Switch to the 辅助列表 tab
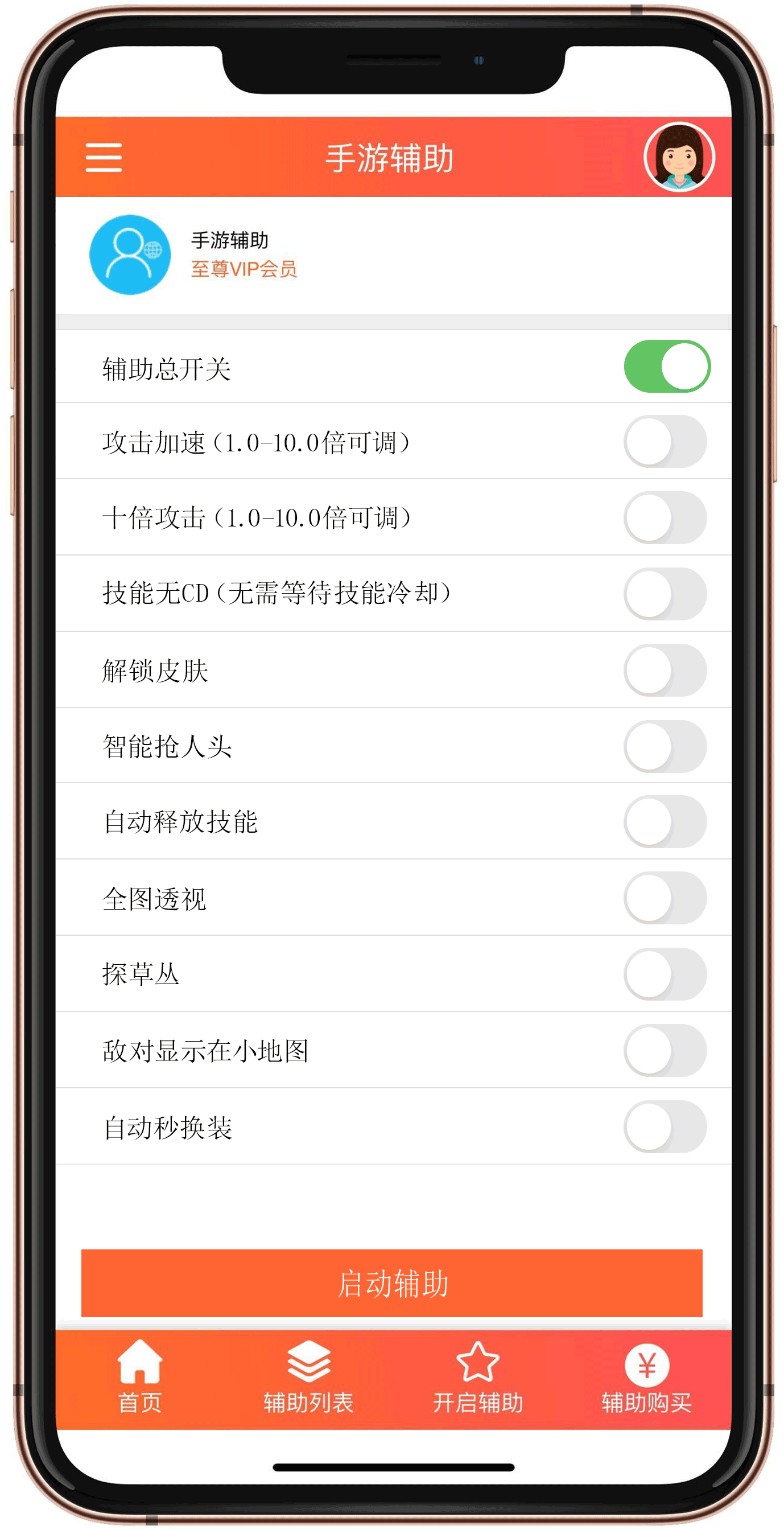The height and width of the screenshot is (1530, 784). coord(308,1377)
